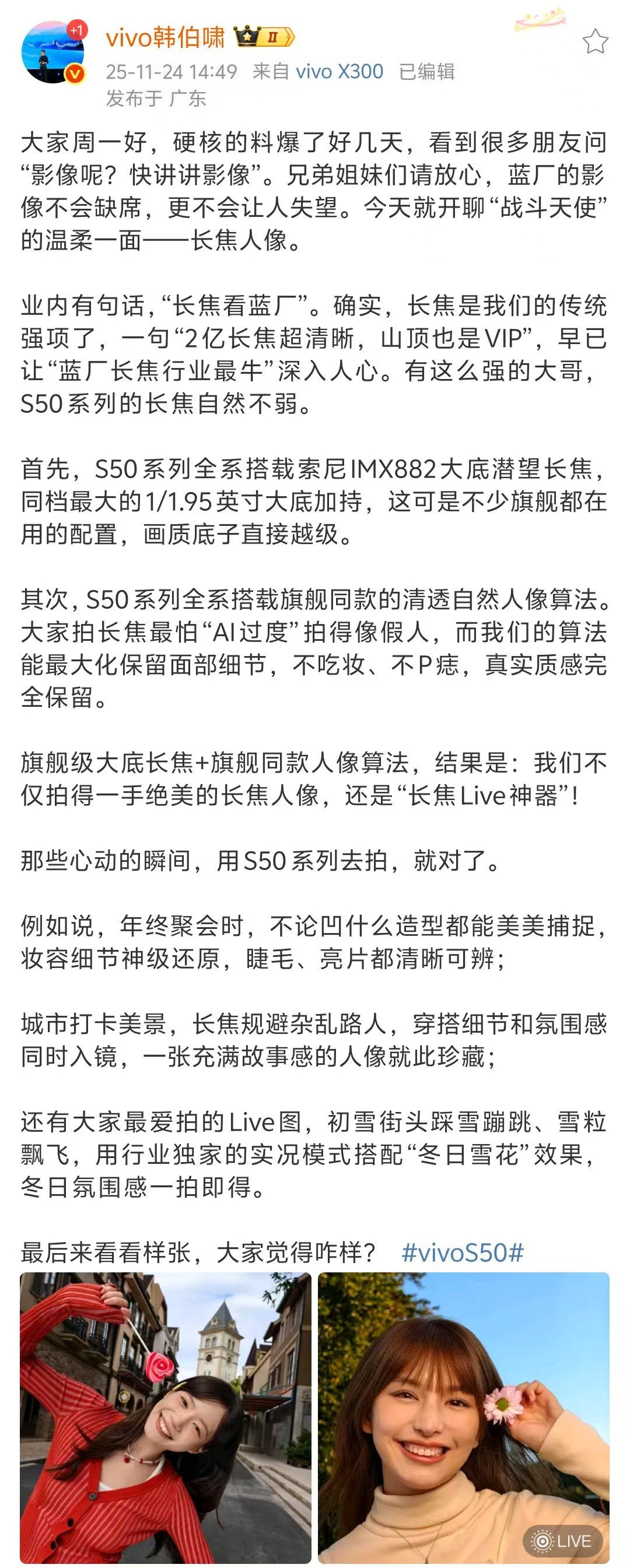View the sample photo of the girl in red cardigan

click(x=166, y=1418)
